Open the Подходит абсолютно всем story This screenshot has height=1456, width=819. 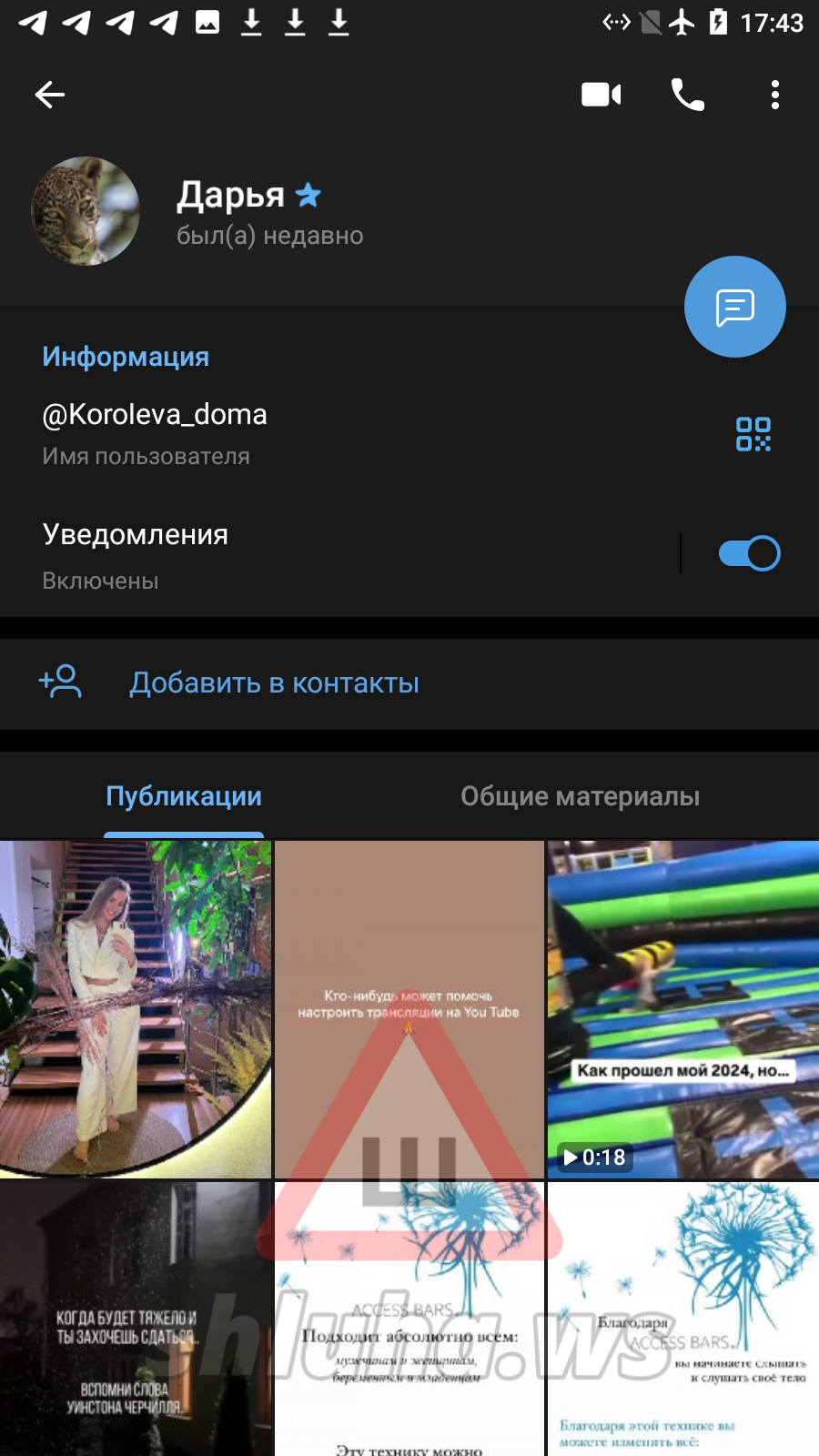[x=409, y=1319]
